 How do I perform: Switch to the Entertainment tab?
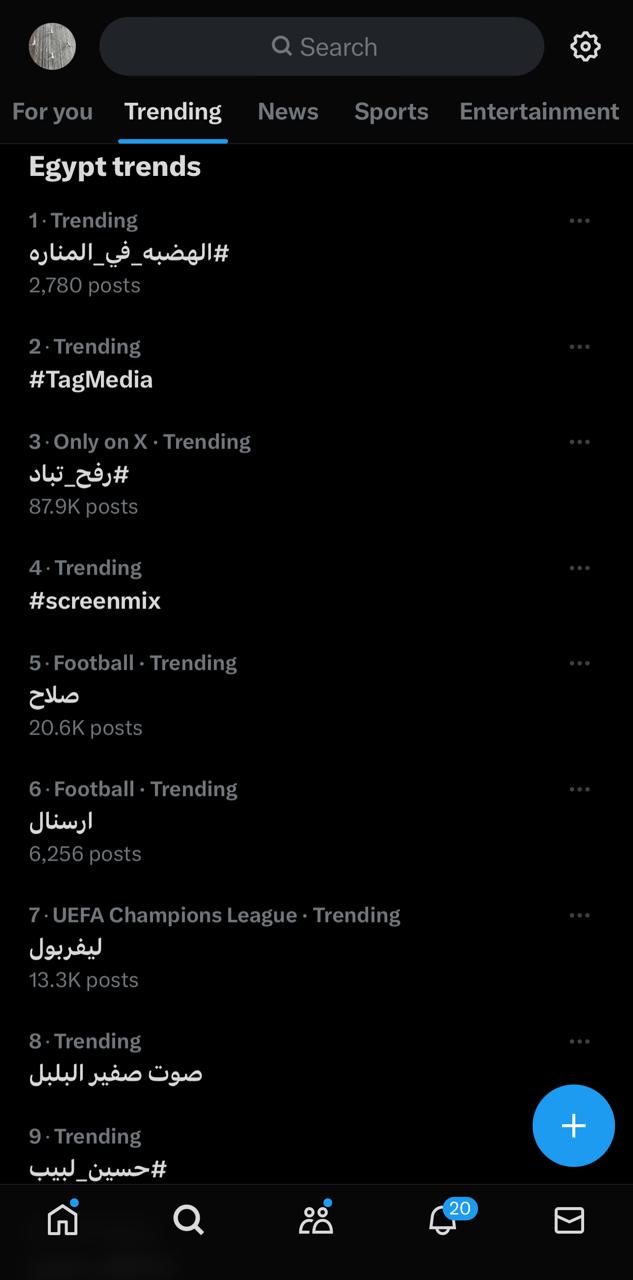click(x=538, y=111)
